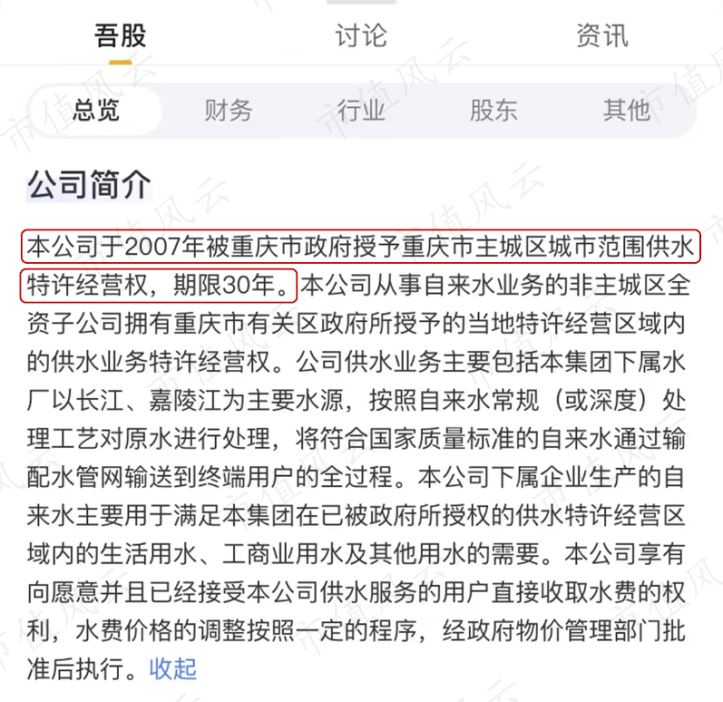723x702 pixels.
Task: Switch to the 财务 section
Action: tap(229, 110)
